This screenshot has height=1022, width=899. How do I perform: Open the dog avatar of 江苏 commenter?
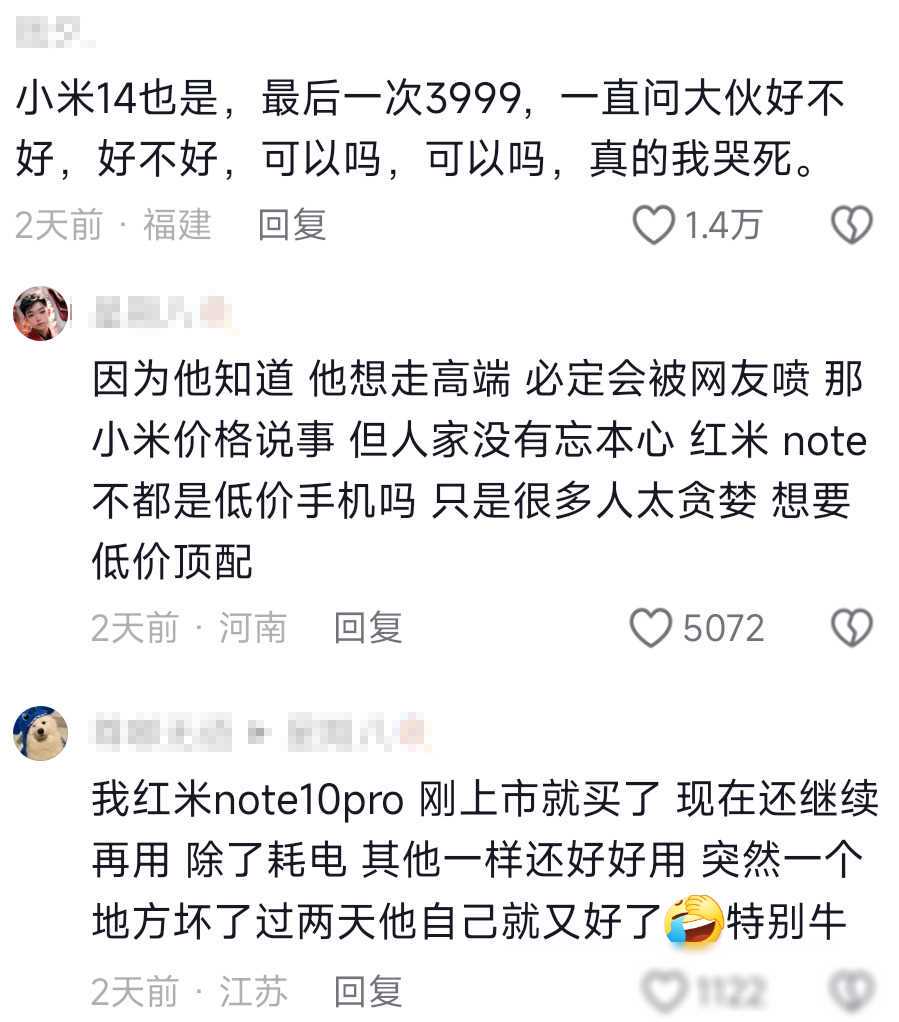pos(41,734)
